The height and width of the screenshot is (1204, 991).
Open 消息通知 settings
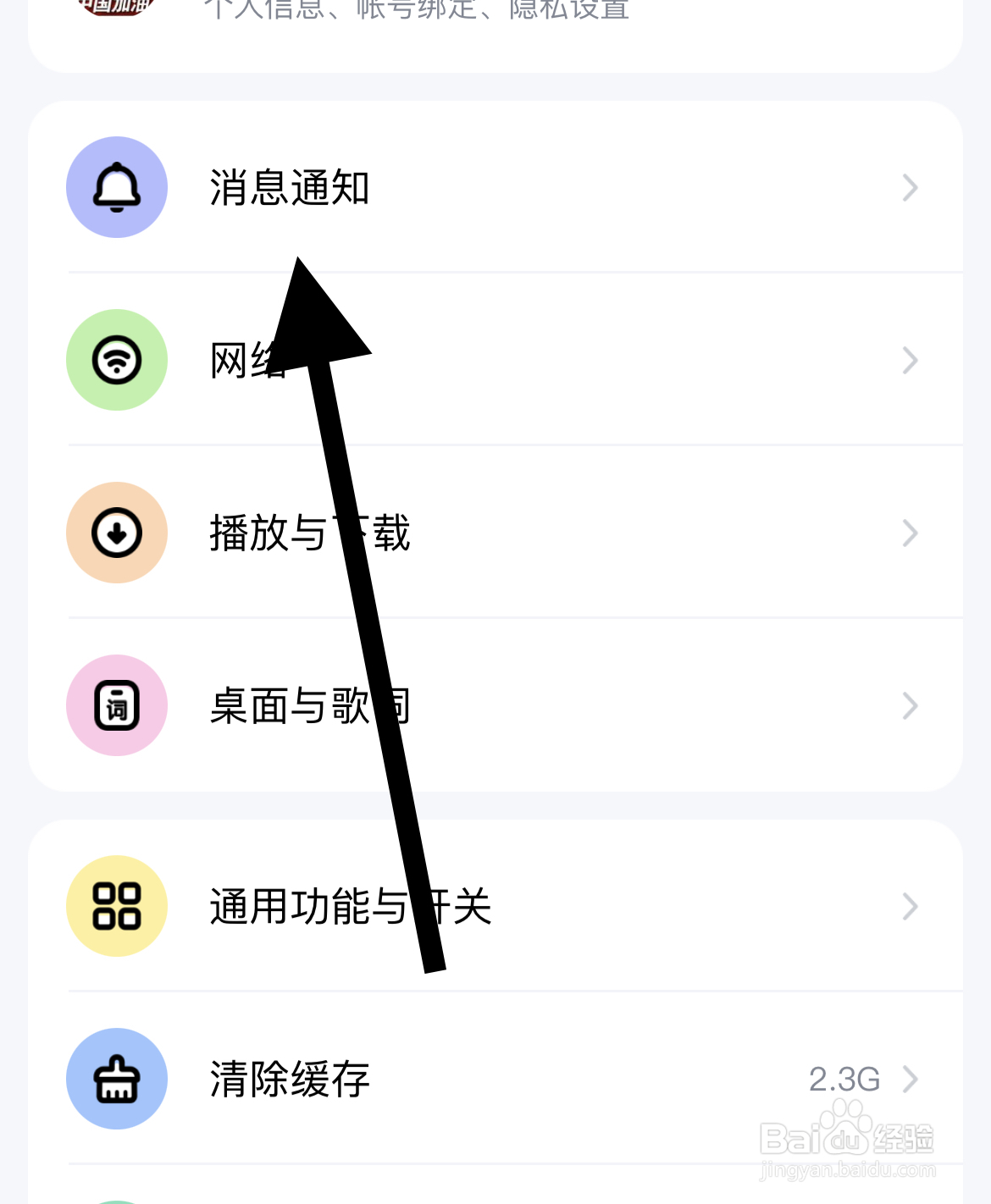[291, 187]
